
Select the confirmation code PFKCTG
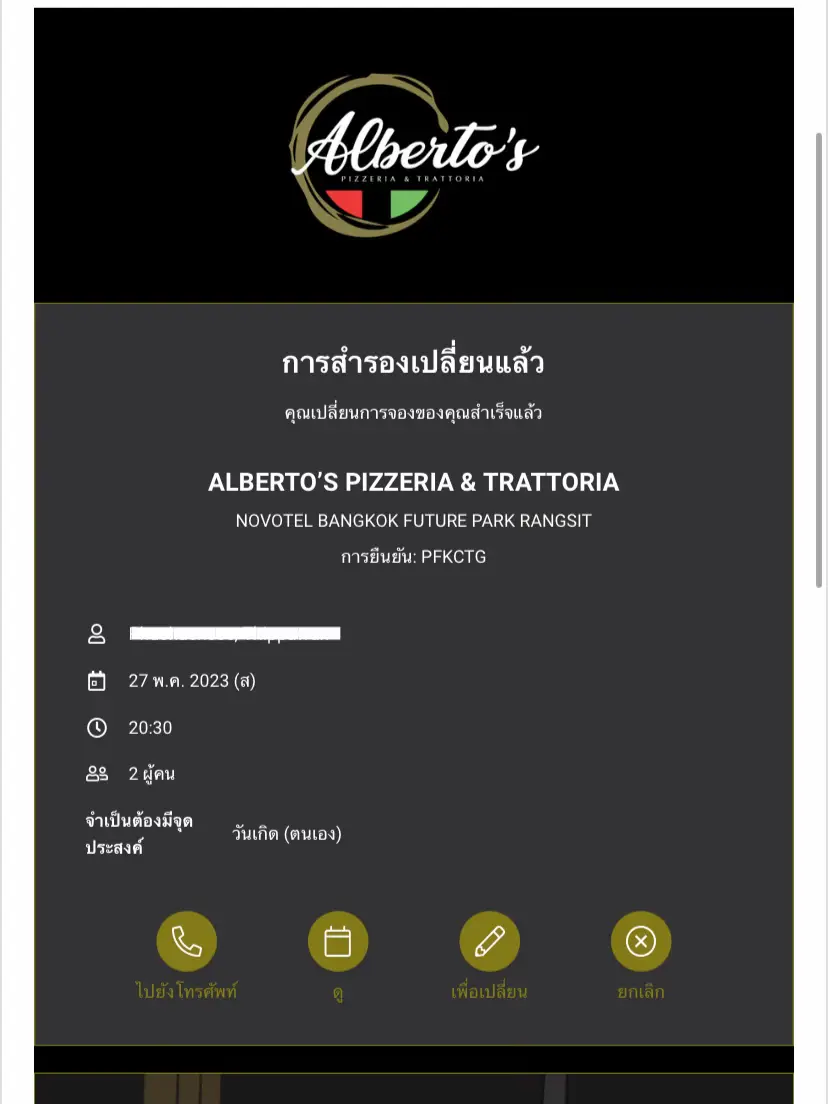tap(414, 557)
